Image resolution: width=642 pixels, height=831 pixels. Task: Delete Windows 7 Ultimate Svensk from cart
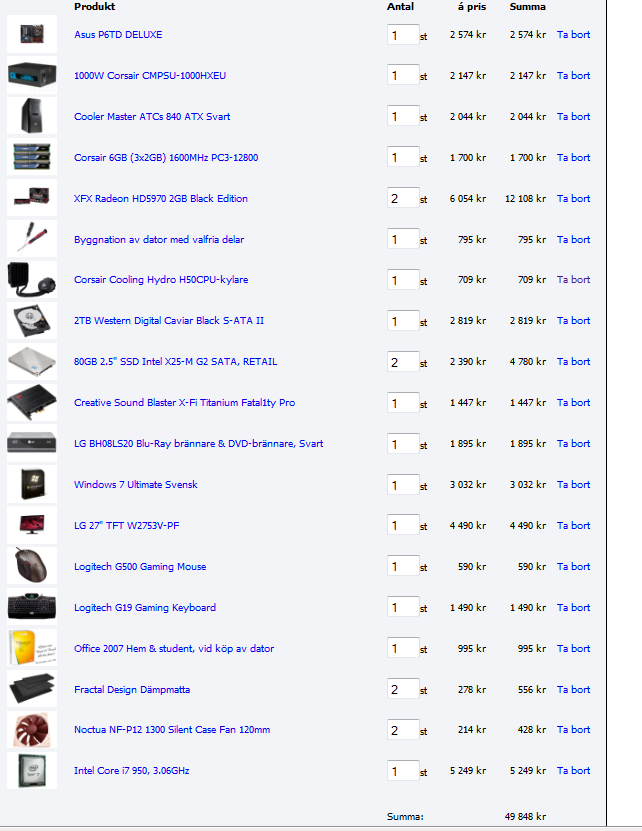[573, 485]
